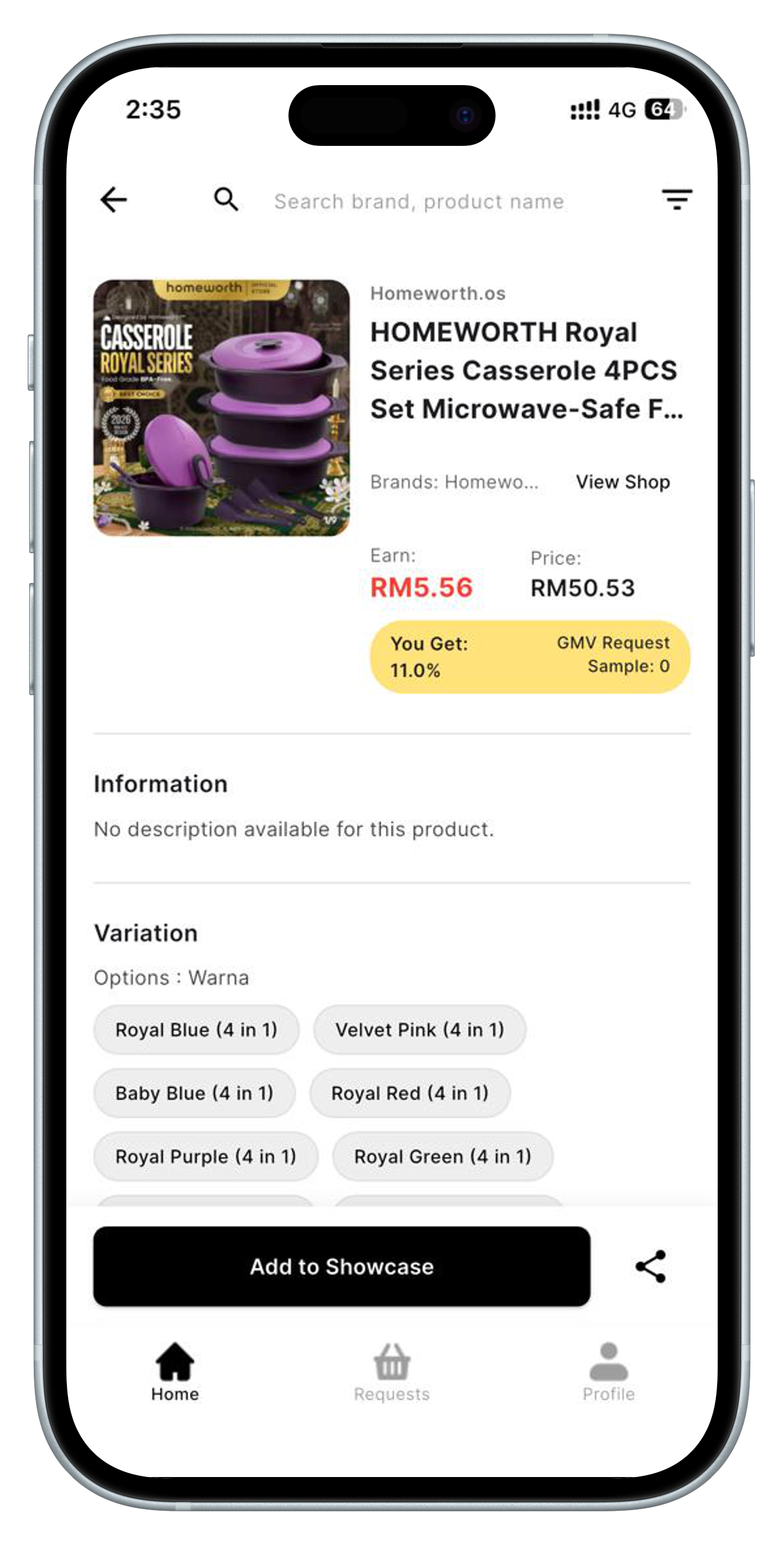Pick the Royal Green (4 in 1) option
Screen dimensions: 784x1545
tap(443, 1157)
